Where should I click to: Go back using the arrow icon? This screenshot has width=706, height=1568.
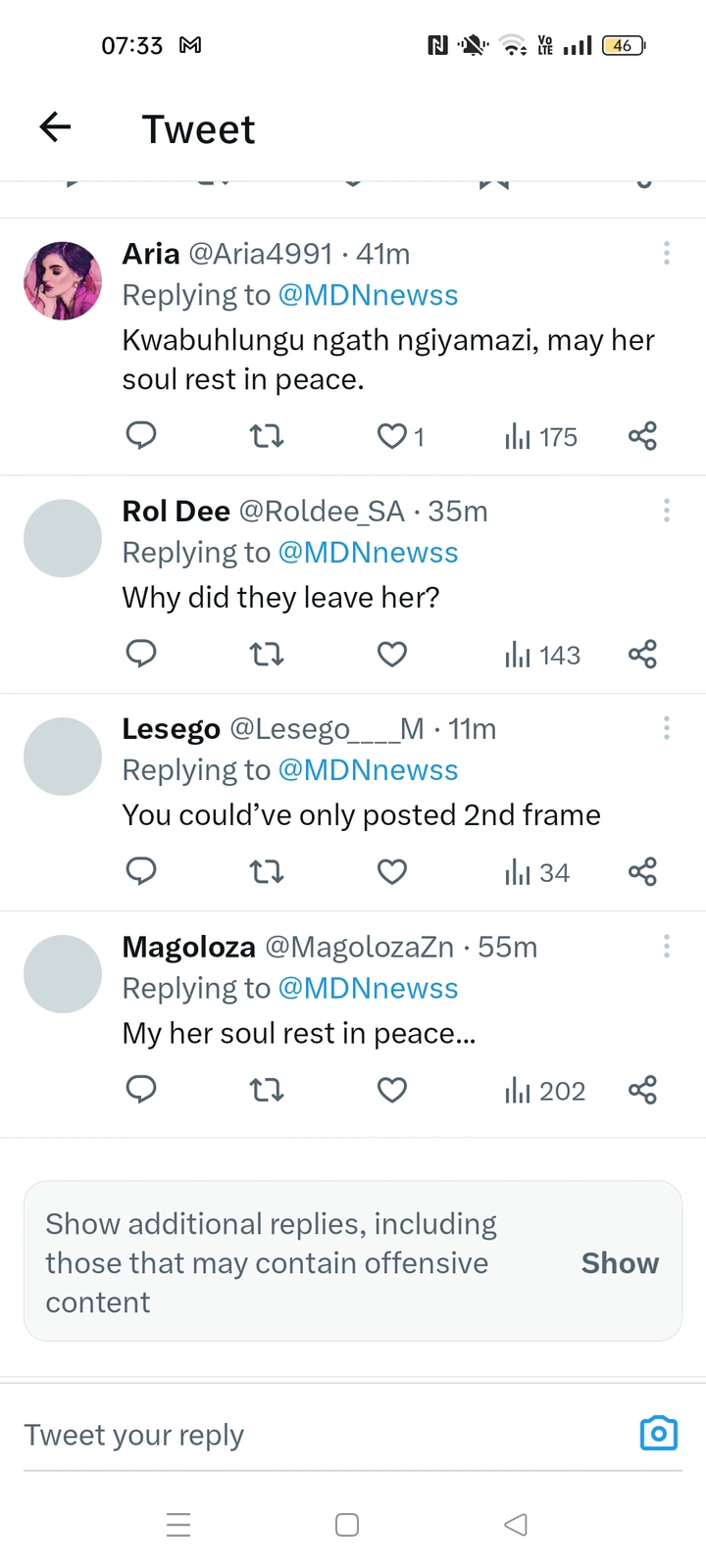pos(55,127)
